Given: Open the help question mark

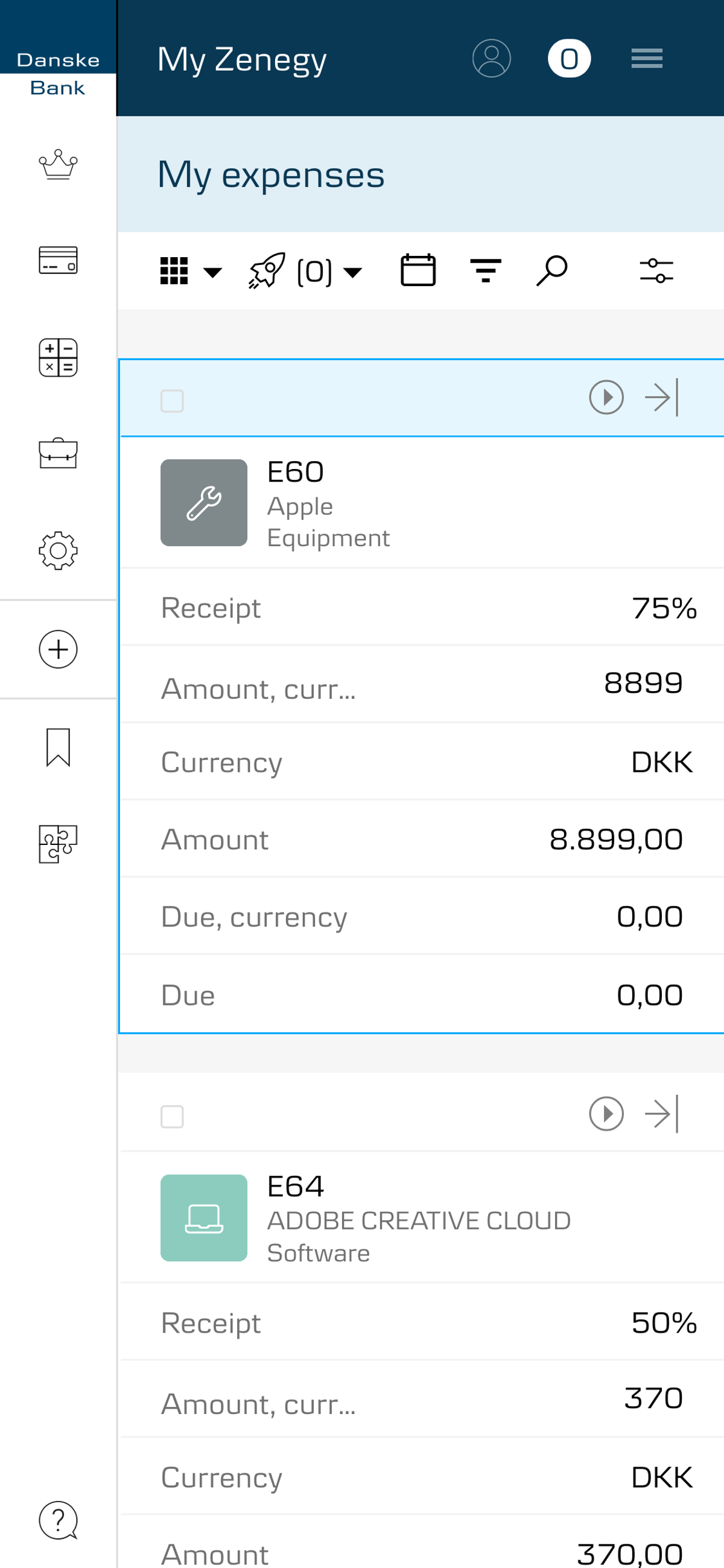Looking at the screenshot, I should tap(58, 1520).
